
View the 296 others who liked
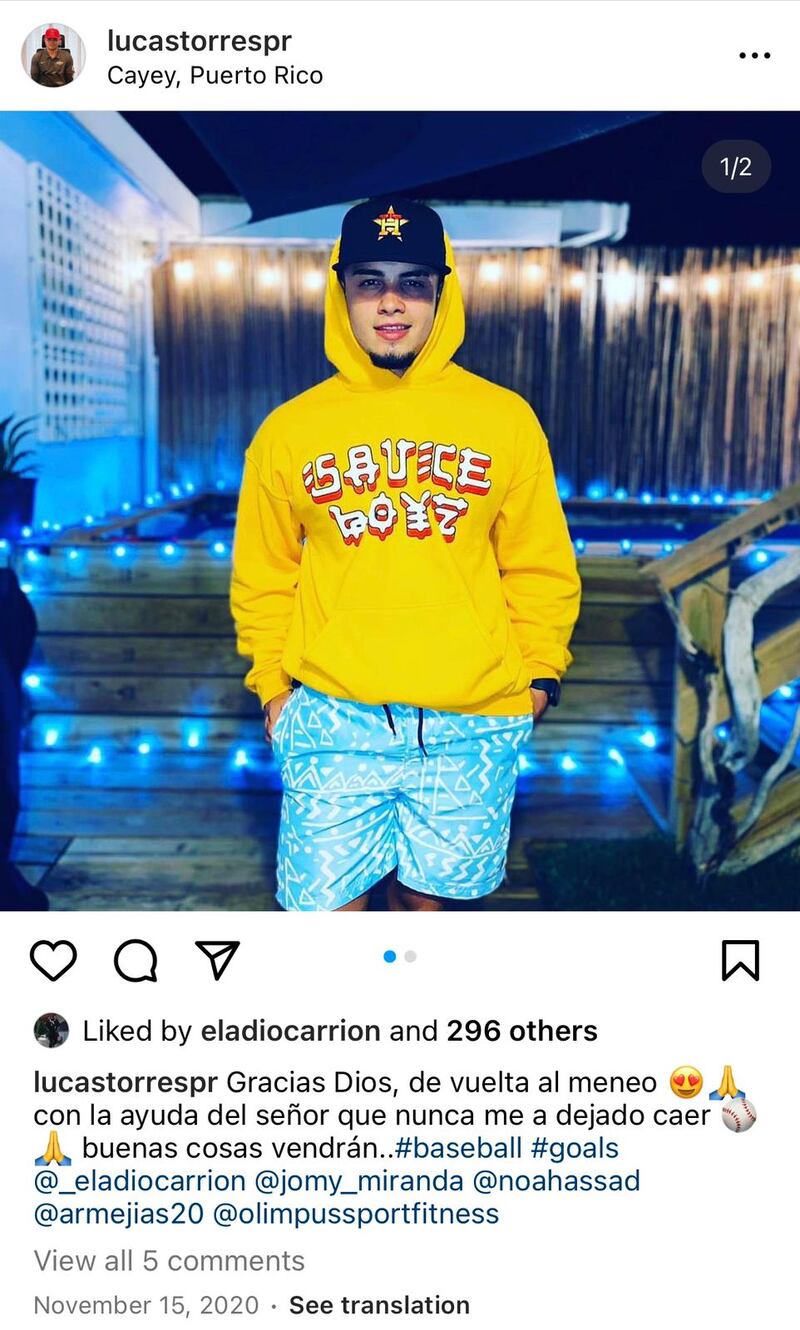coord(522,1031)
